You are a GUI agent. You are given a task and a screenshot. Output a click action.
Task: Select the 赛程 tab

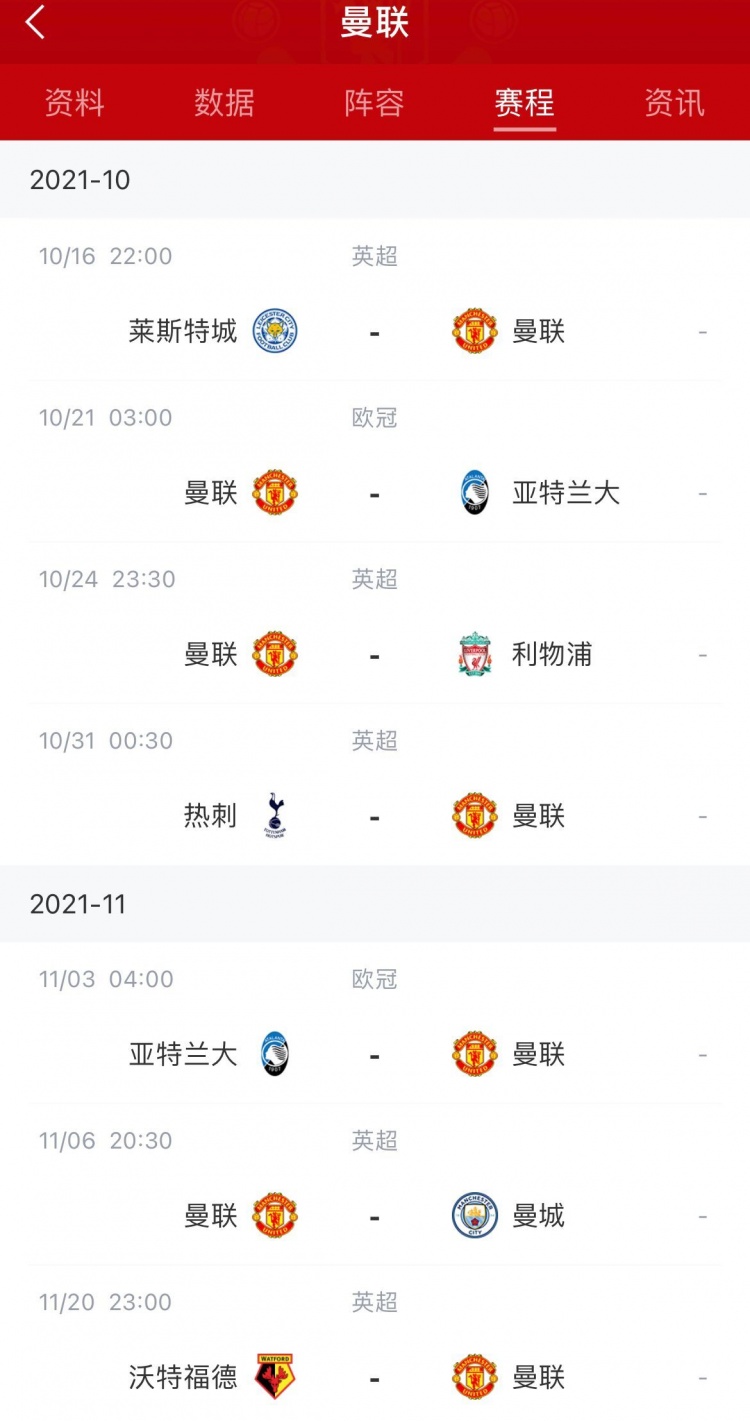(x=524, y=103)
